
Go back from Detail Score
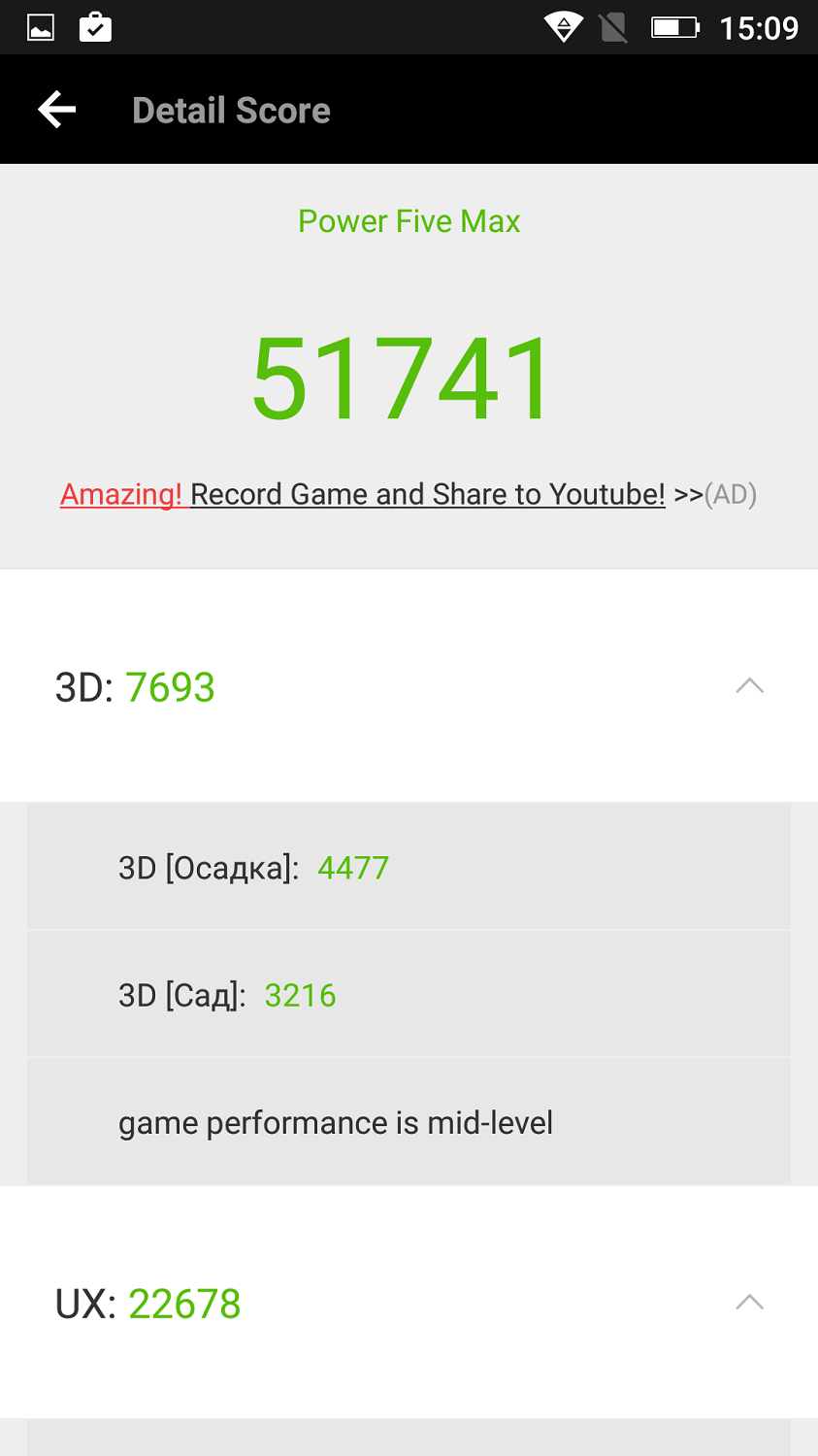coord(56,110)
